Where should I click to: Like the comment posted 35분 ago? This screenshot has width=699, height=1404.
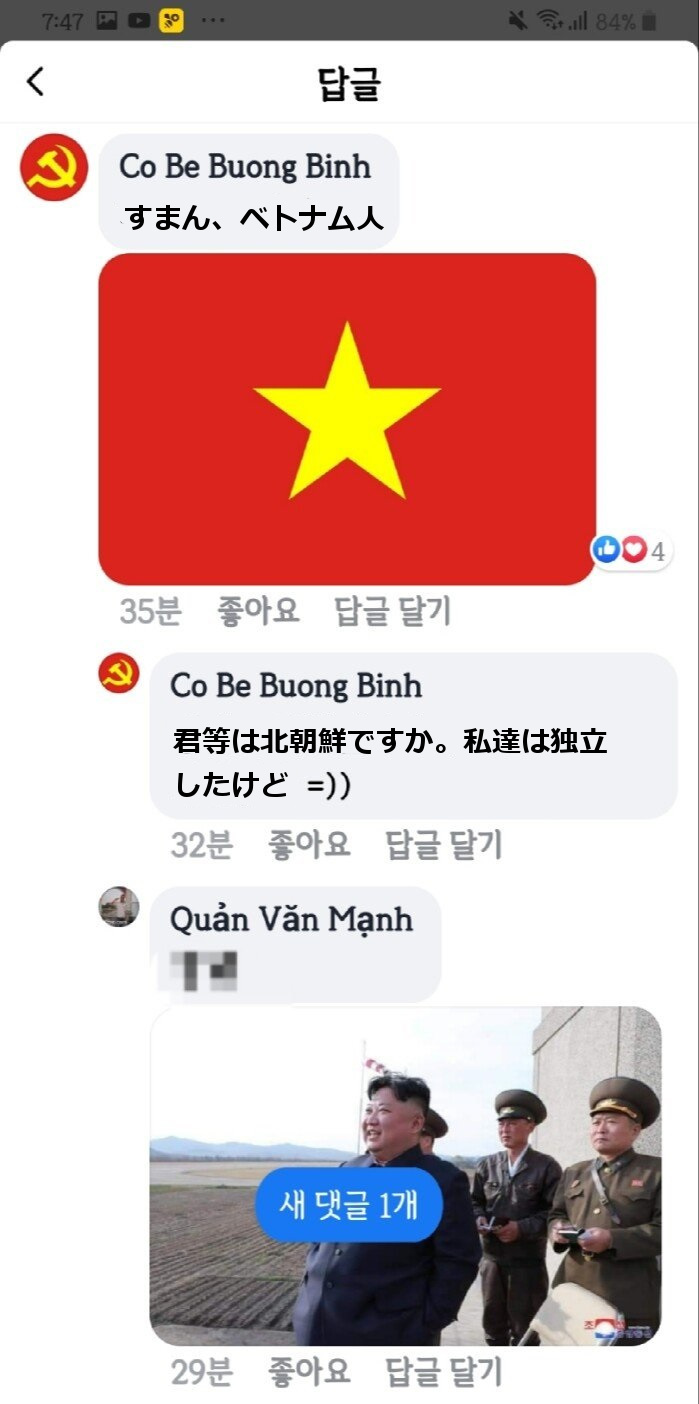258,611
